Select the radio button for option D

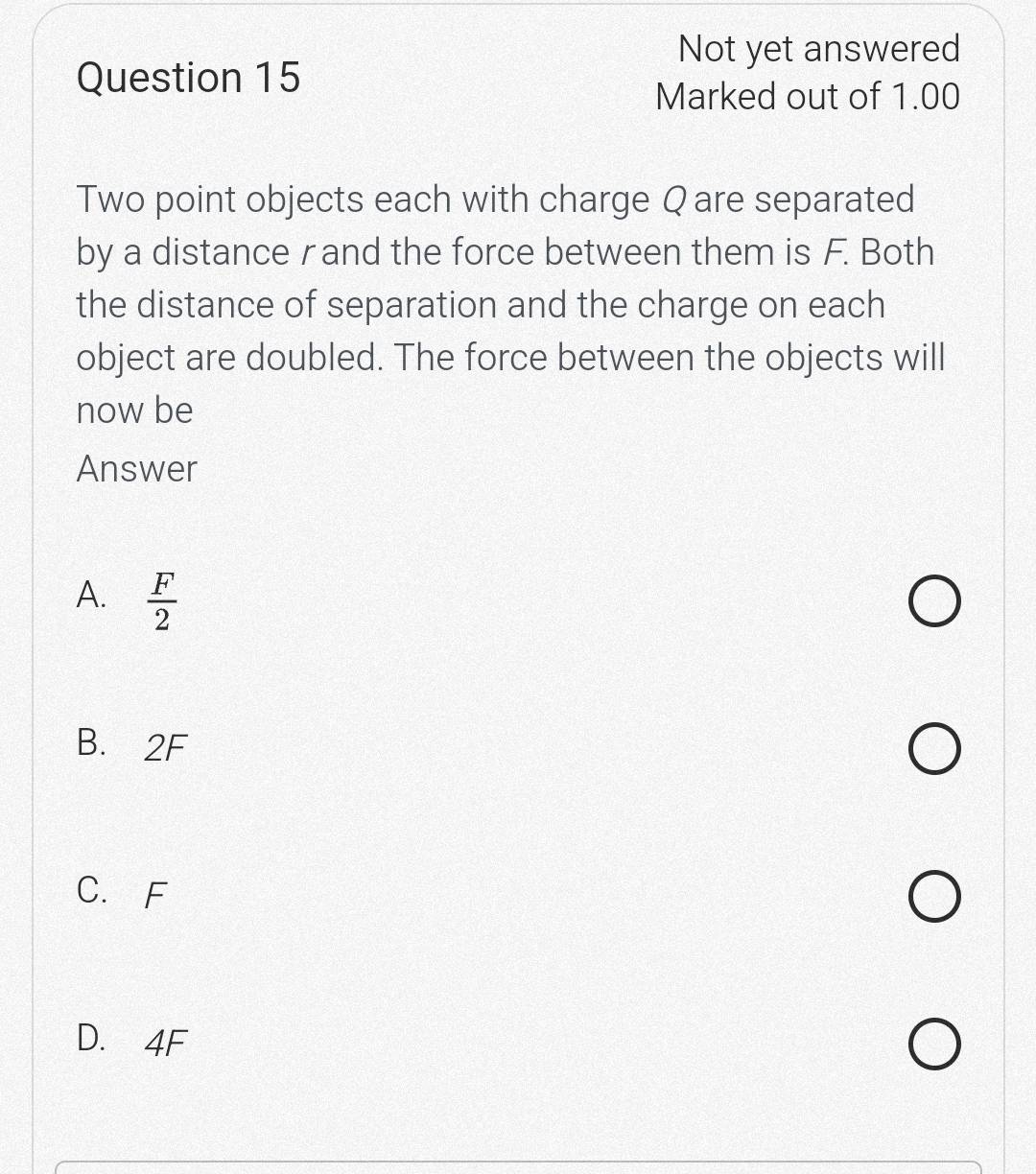click(x=932, y=1045)
